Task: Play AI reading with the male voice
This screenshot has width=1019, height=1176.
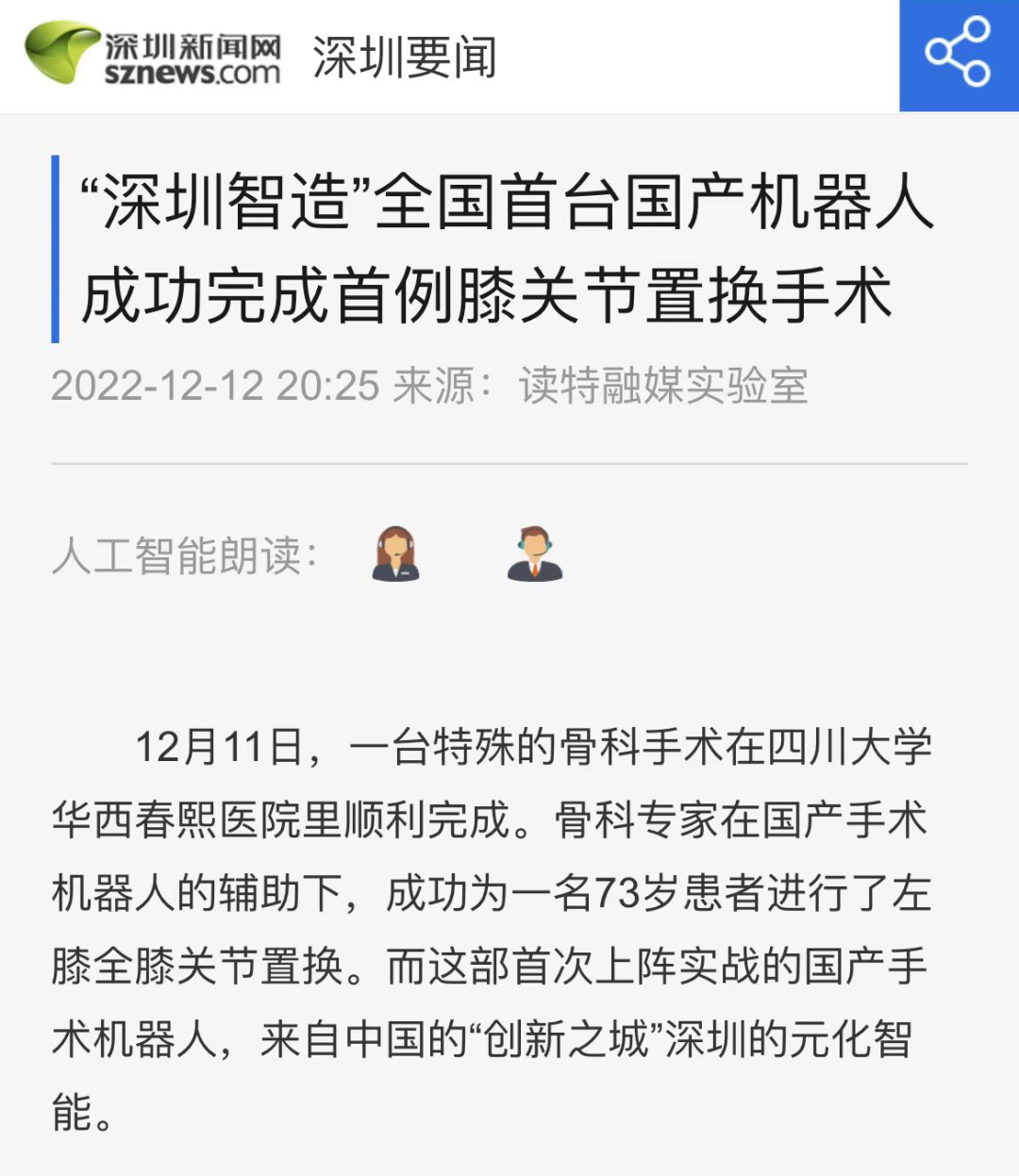Action: [534, 555]
